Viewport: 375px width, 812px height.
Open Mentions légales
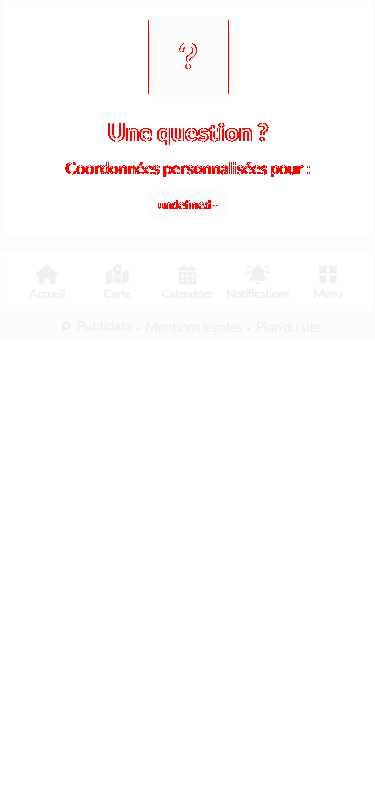(x=193, y=327)
